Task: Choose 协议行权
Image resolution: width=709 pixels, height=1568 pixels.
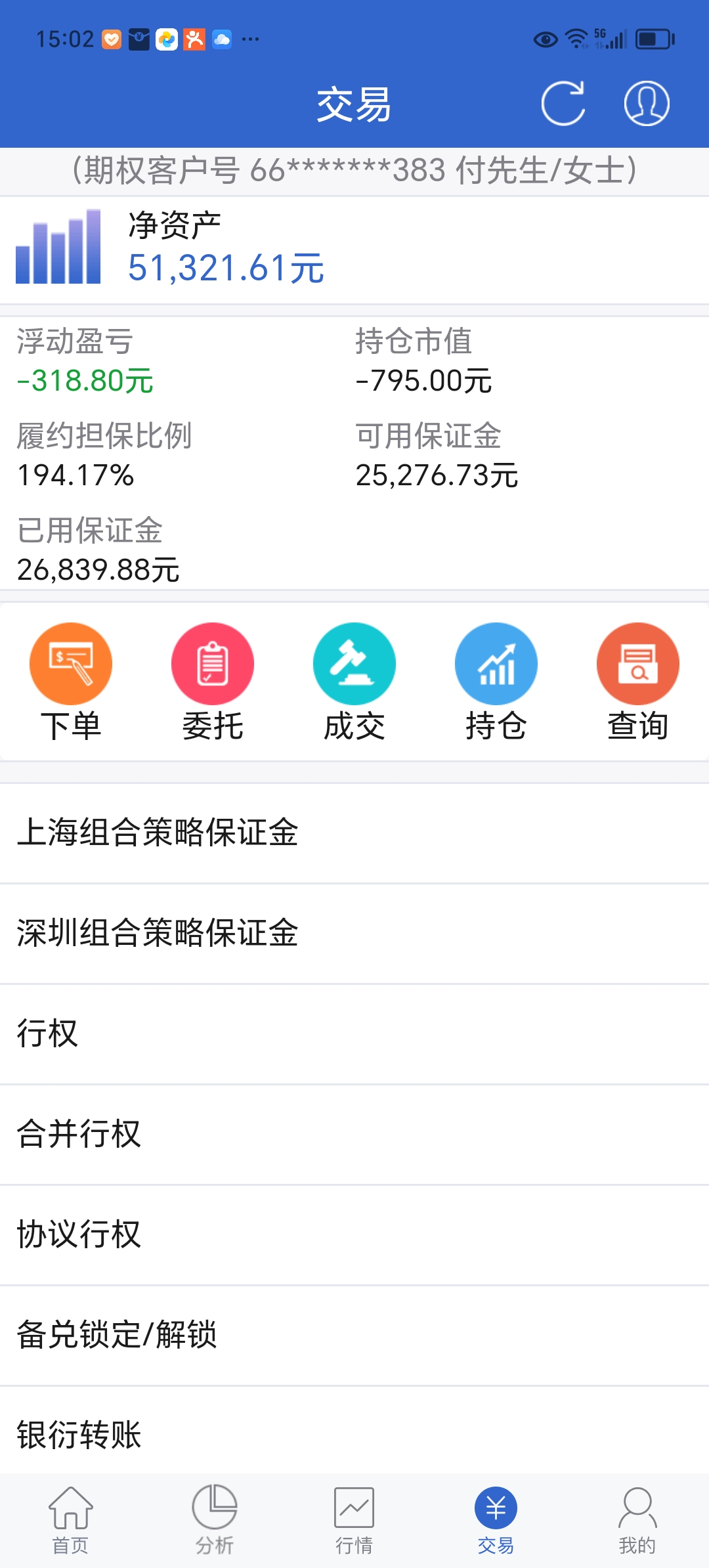Action: 354,1234
